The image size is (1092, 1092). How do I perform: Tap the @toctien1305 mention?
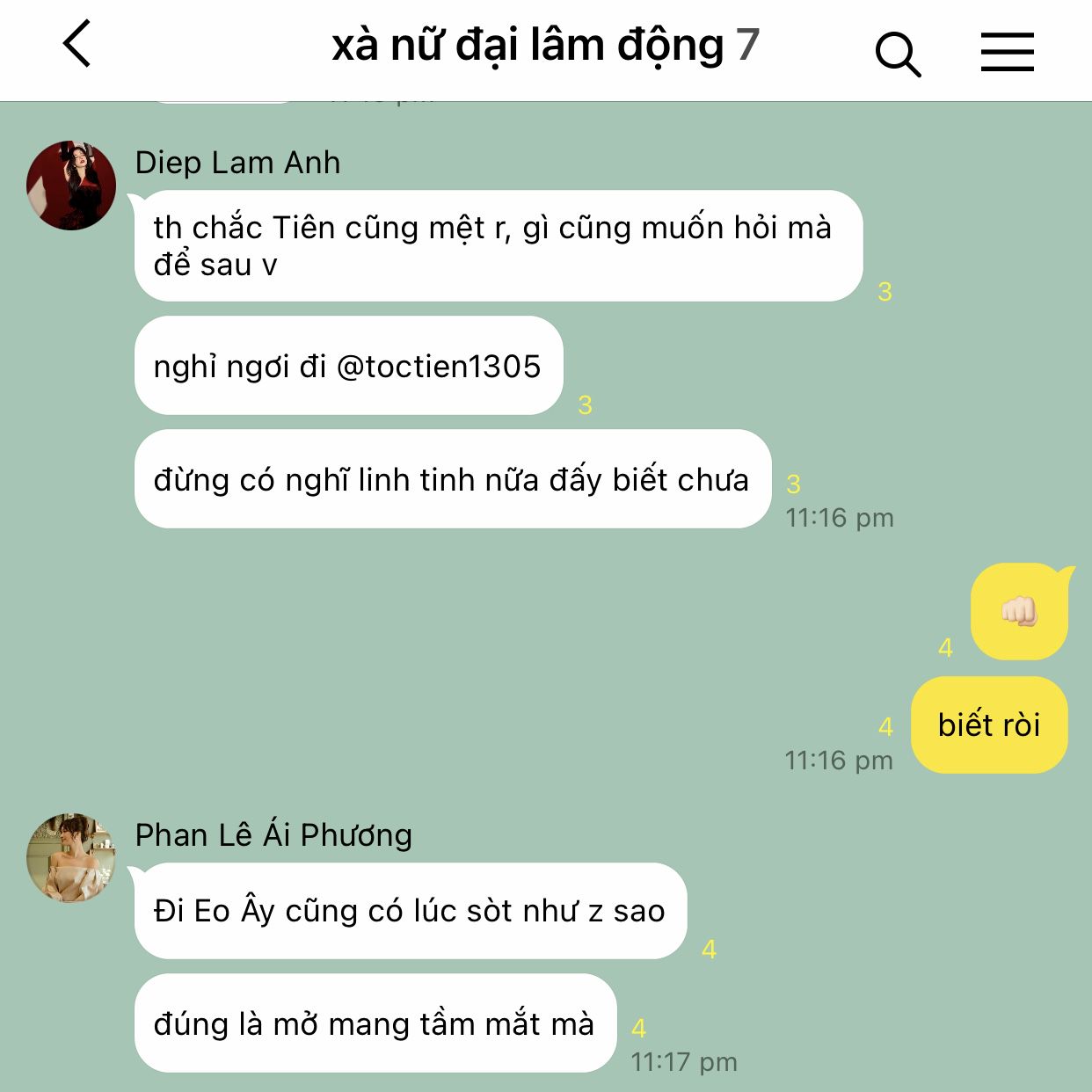[439, 367]
